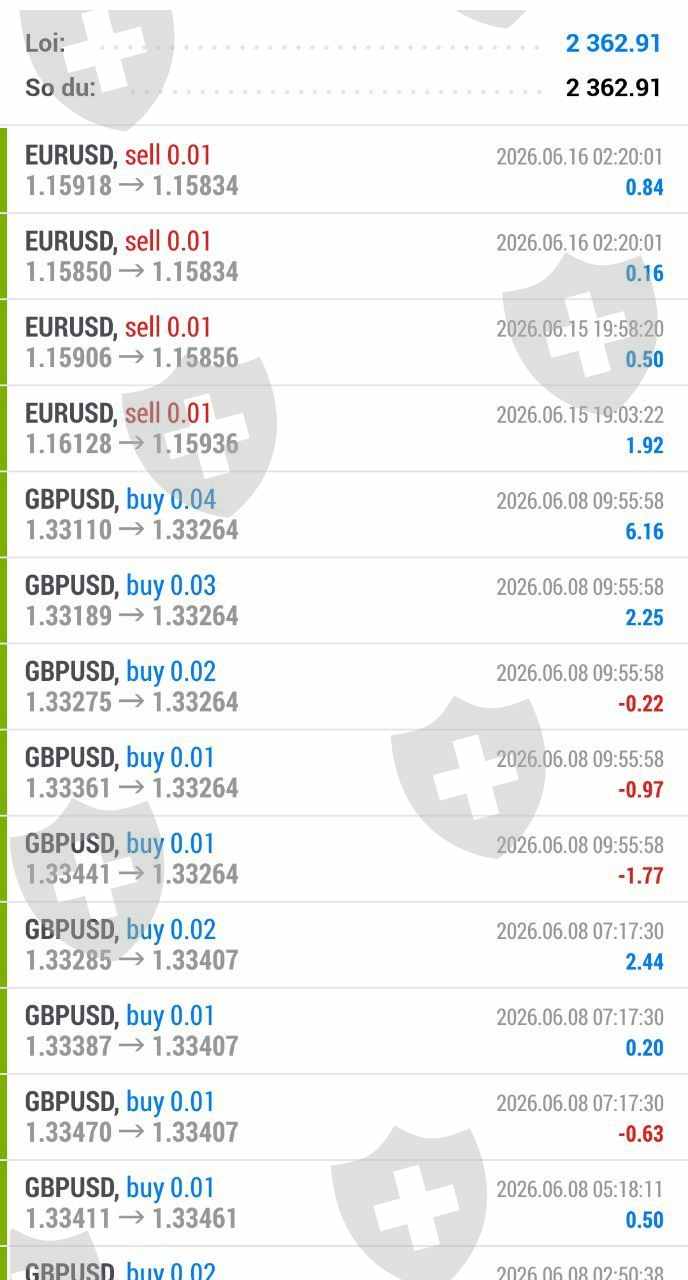Open EURUSD sell trade from 1.16128
Image resolution: width=688 pixels, height=1280 pixels.
tap(344, 428)
